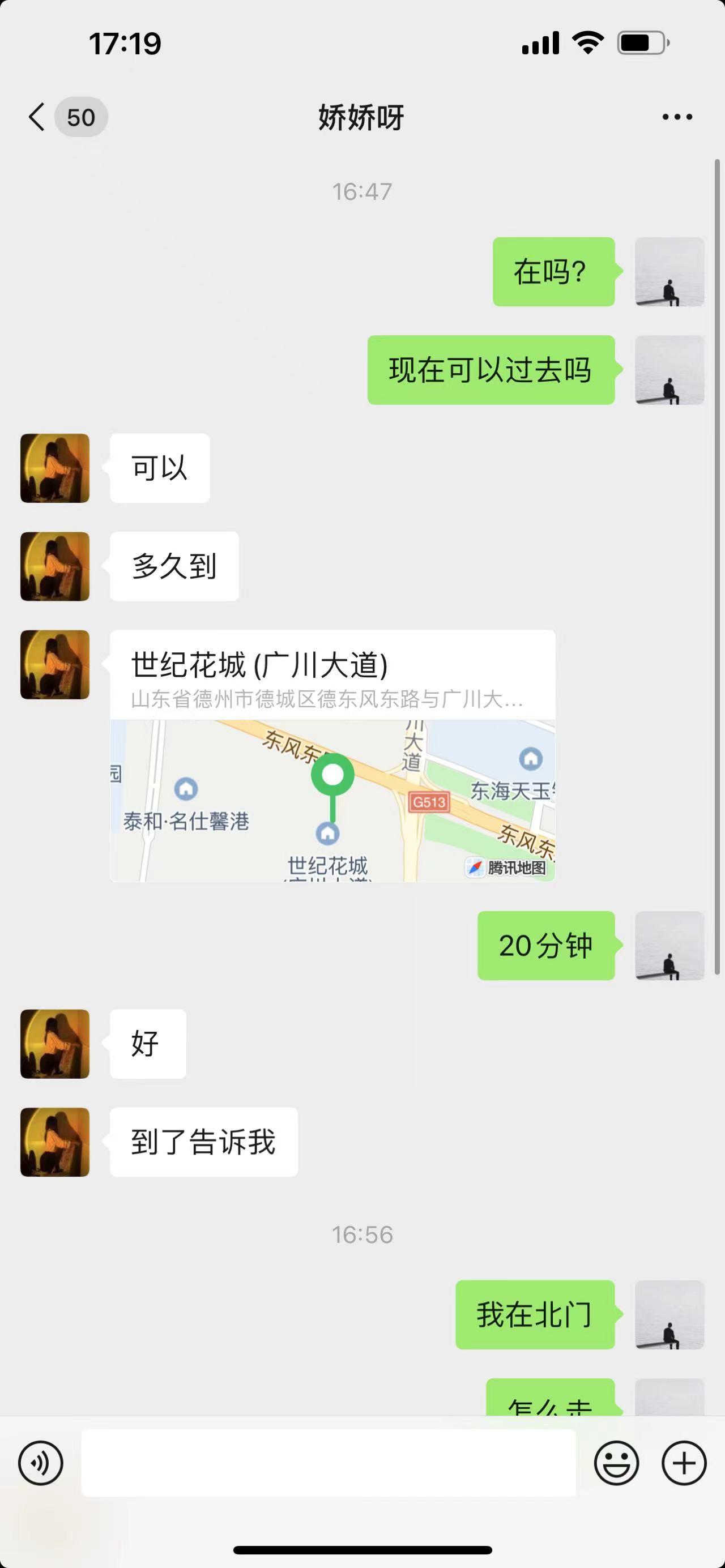Switch to voice message input
Image resolution: width=725 pixels, height=1568 pixels.
pos(41,1463)
